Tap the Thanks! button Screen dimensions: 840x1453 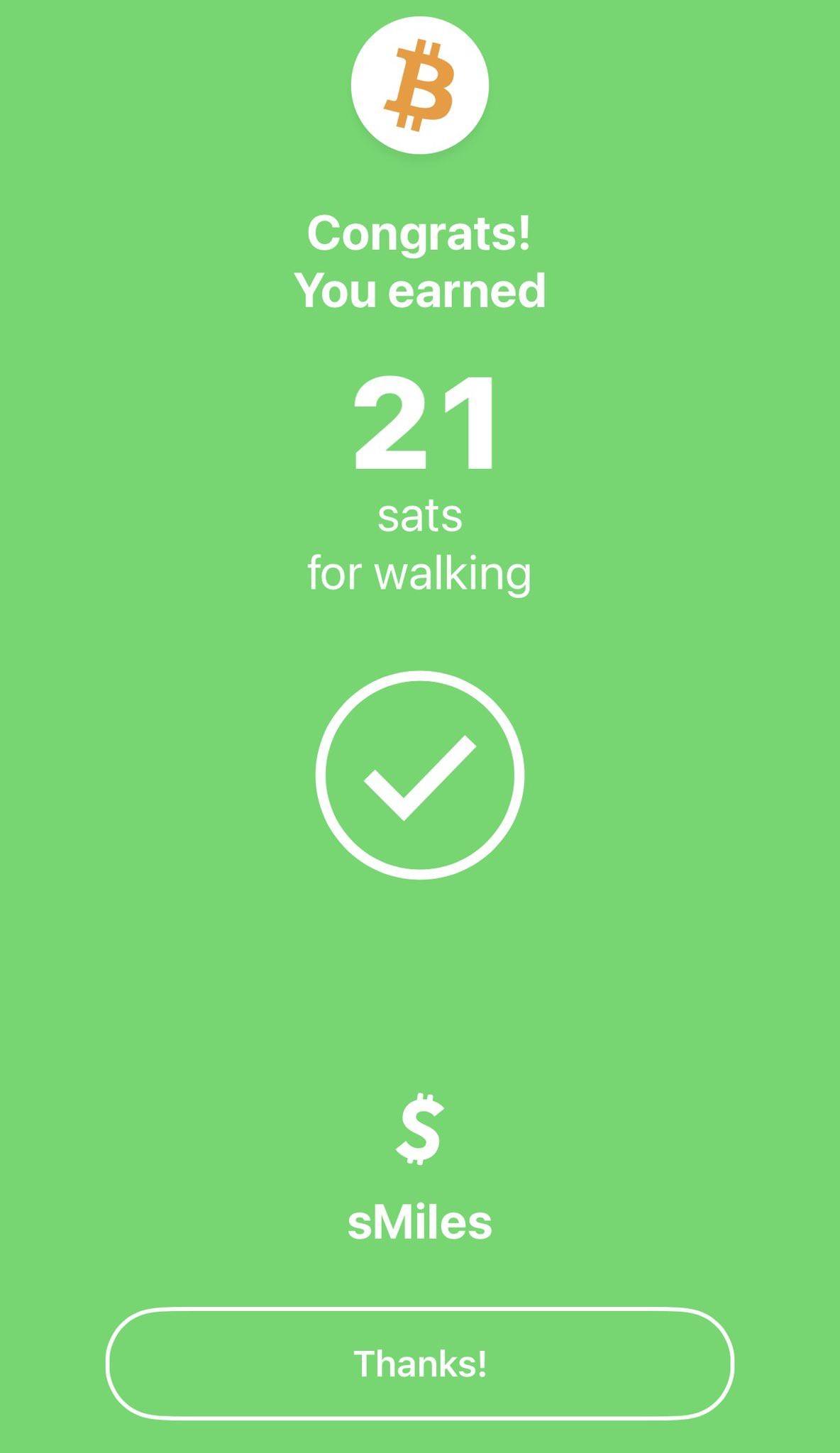click(420, 1363)
